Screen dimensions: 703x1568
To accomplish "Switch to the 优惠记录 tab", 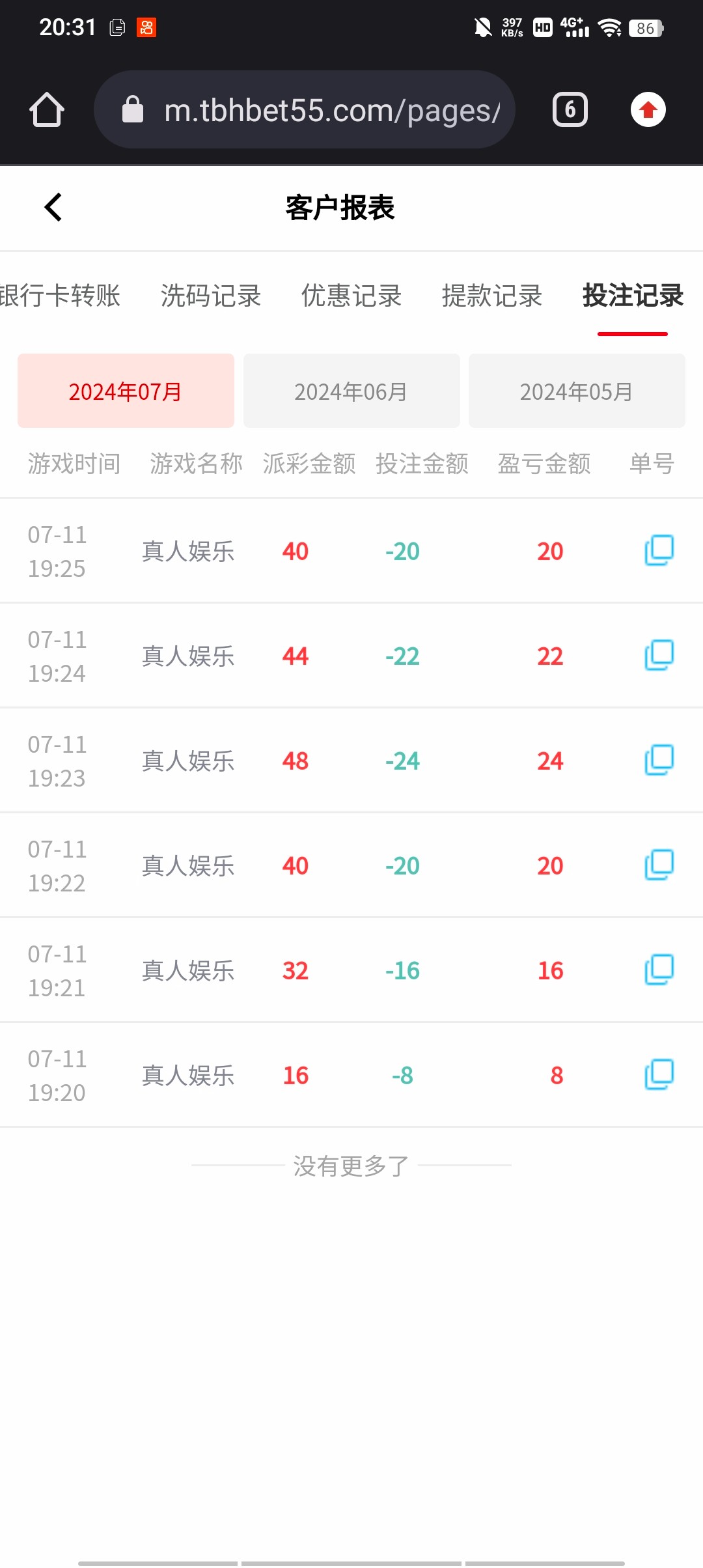I will pos(351,296).
